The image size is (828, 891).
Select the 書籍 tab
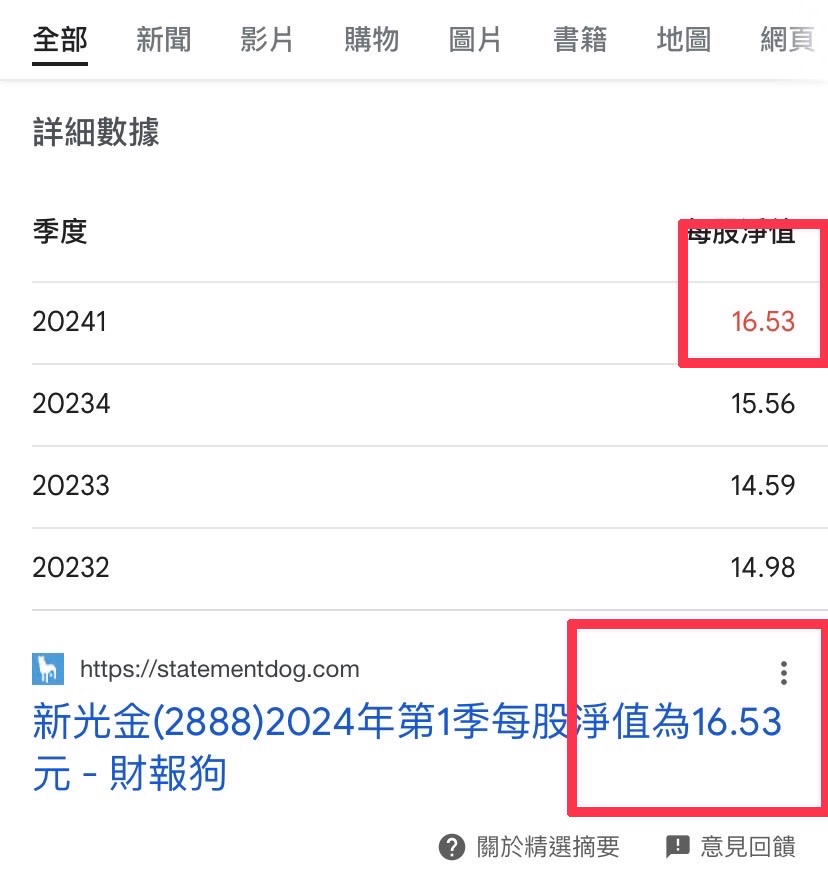[579, 40]
